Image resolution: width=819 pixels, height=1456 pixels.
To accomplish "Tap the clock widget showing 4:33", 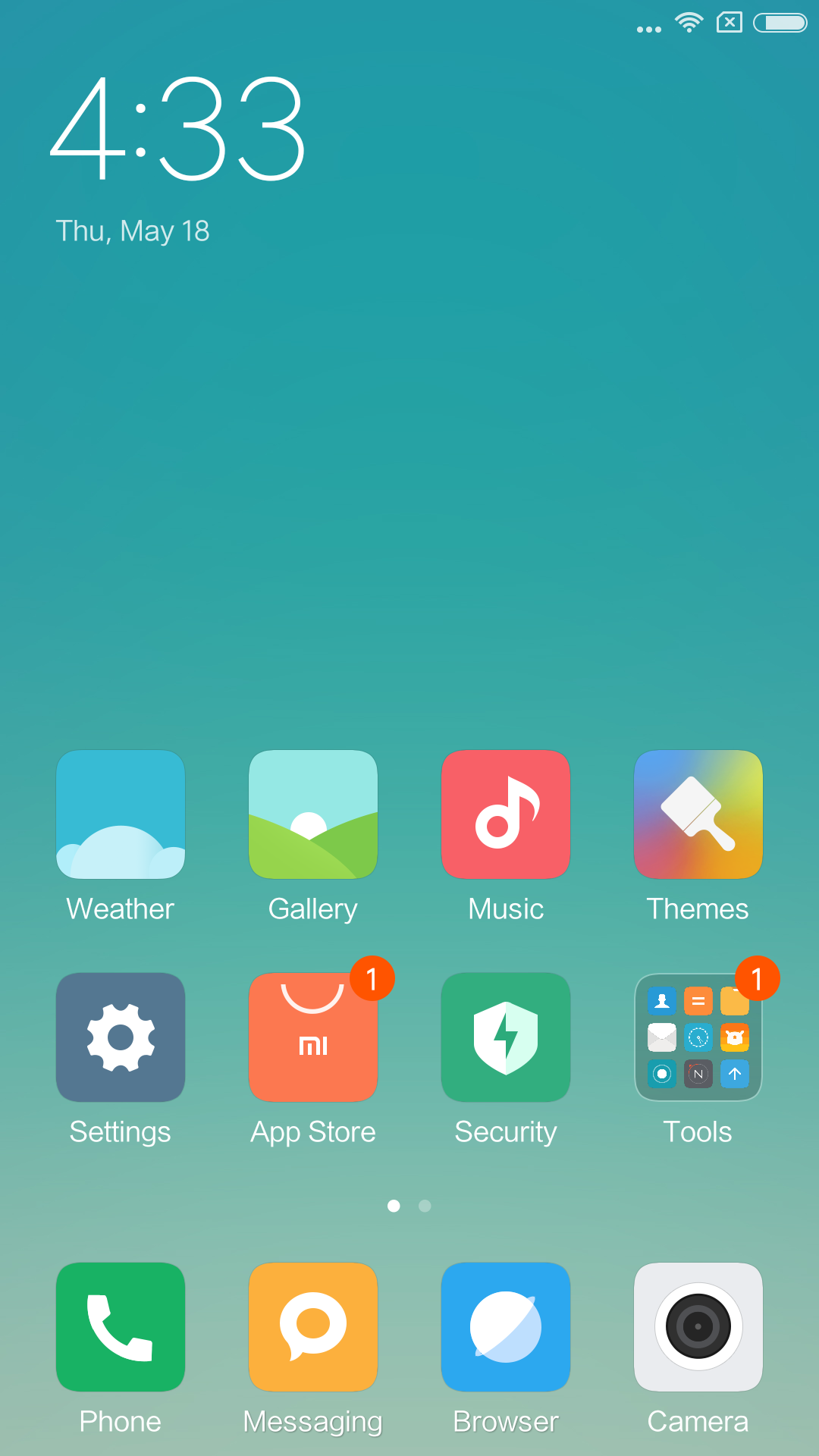I will 178,129.
